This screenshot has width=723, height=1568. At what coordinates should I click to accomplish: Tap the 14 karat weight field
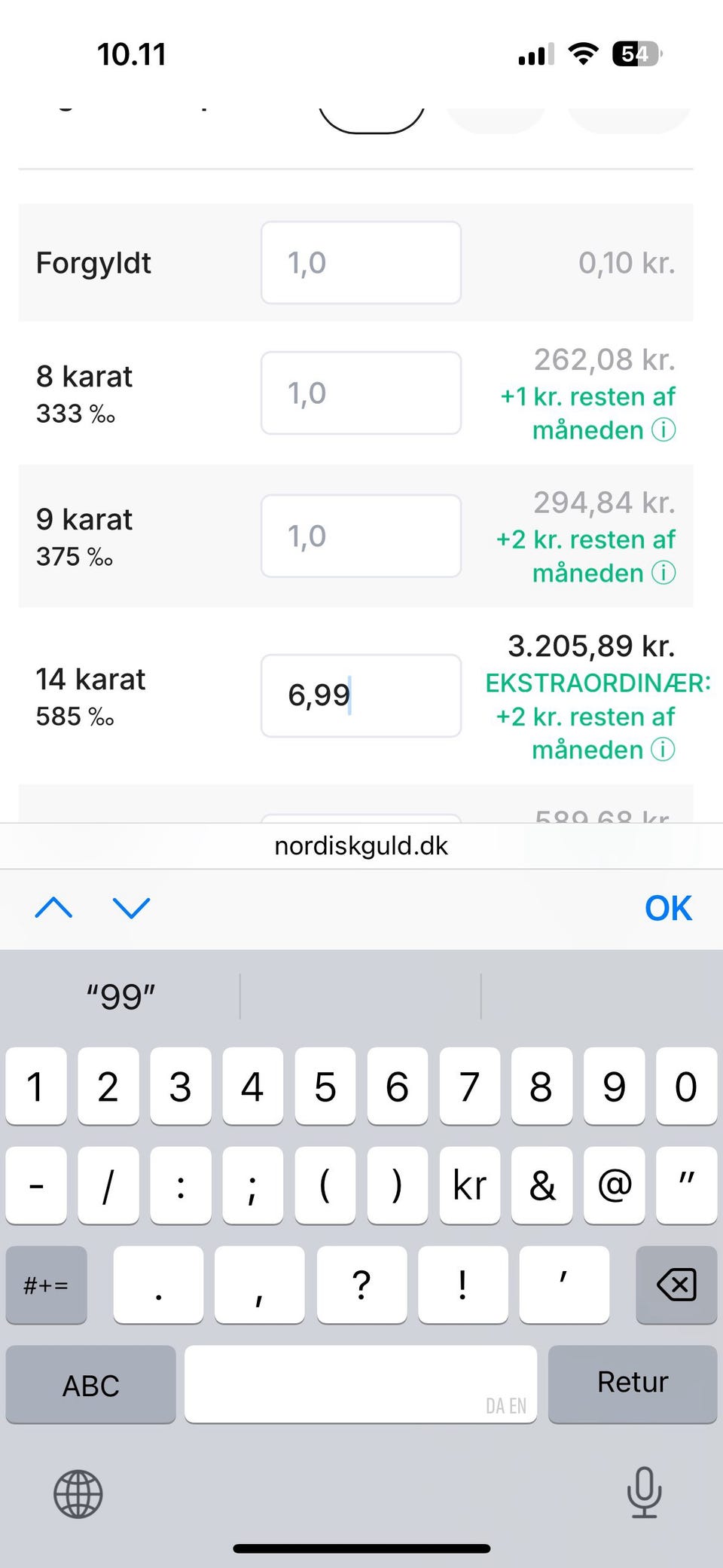click(361, 695)
